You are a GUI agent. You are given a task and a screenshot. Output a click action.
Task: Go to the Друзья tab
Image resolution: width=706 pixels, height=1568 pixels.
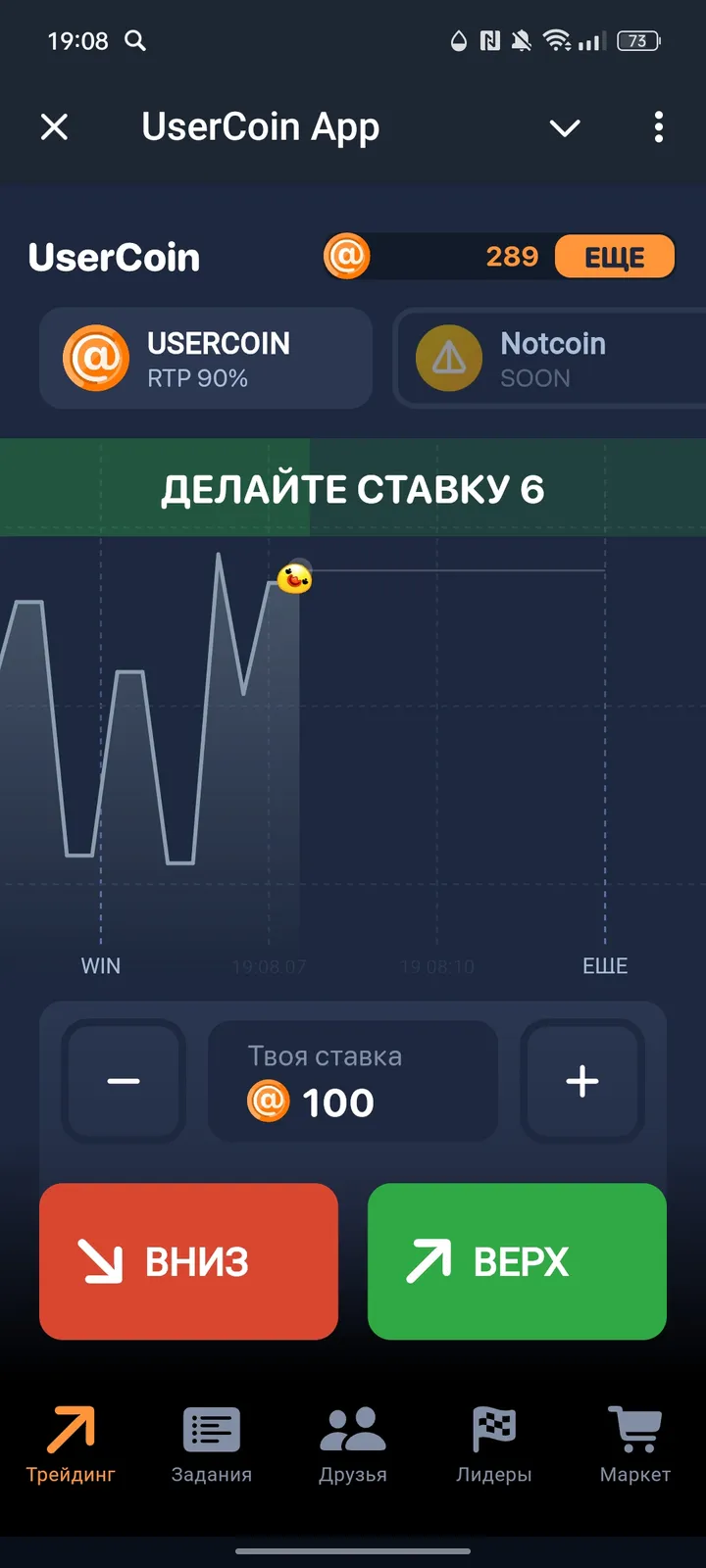pos(353,1445)
